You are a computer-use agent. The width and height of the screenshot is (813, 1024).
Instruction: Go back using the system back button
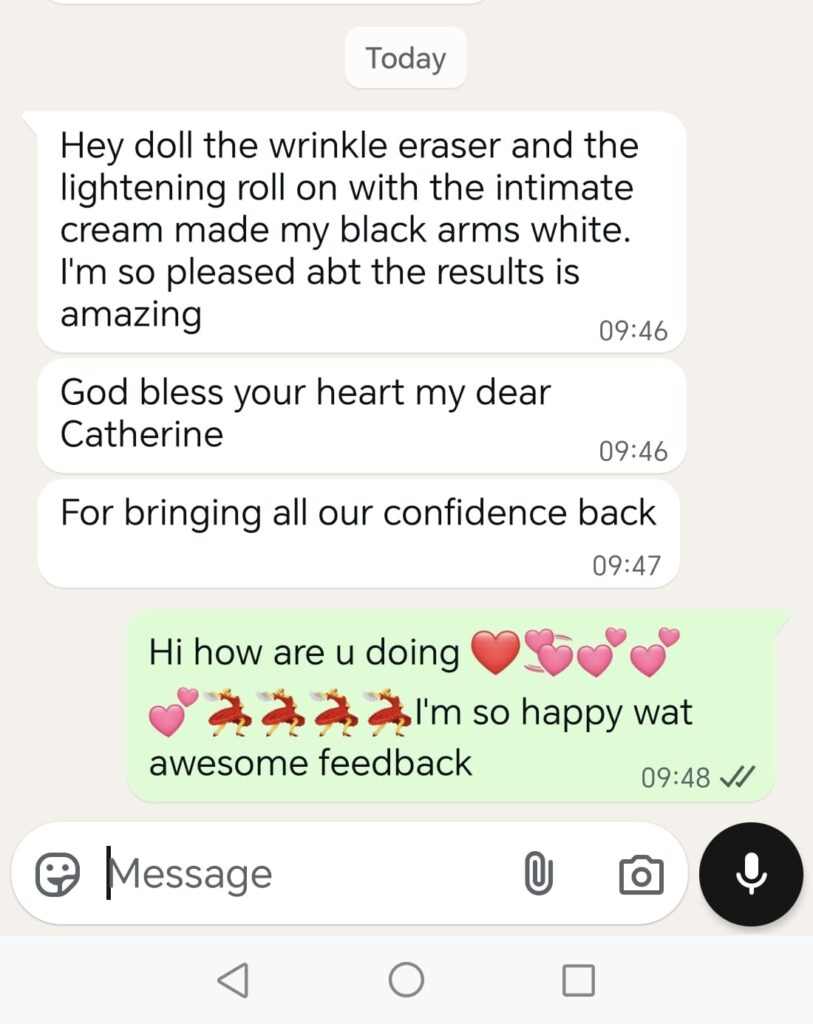tap(233, 980)
